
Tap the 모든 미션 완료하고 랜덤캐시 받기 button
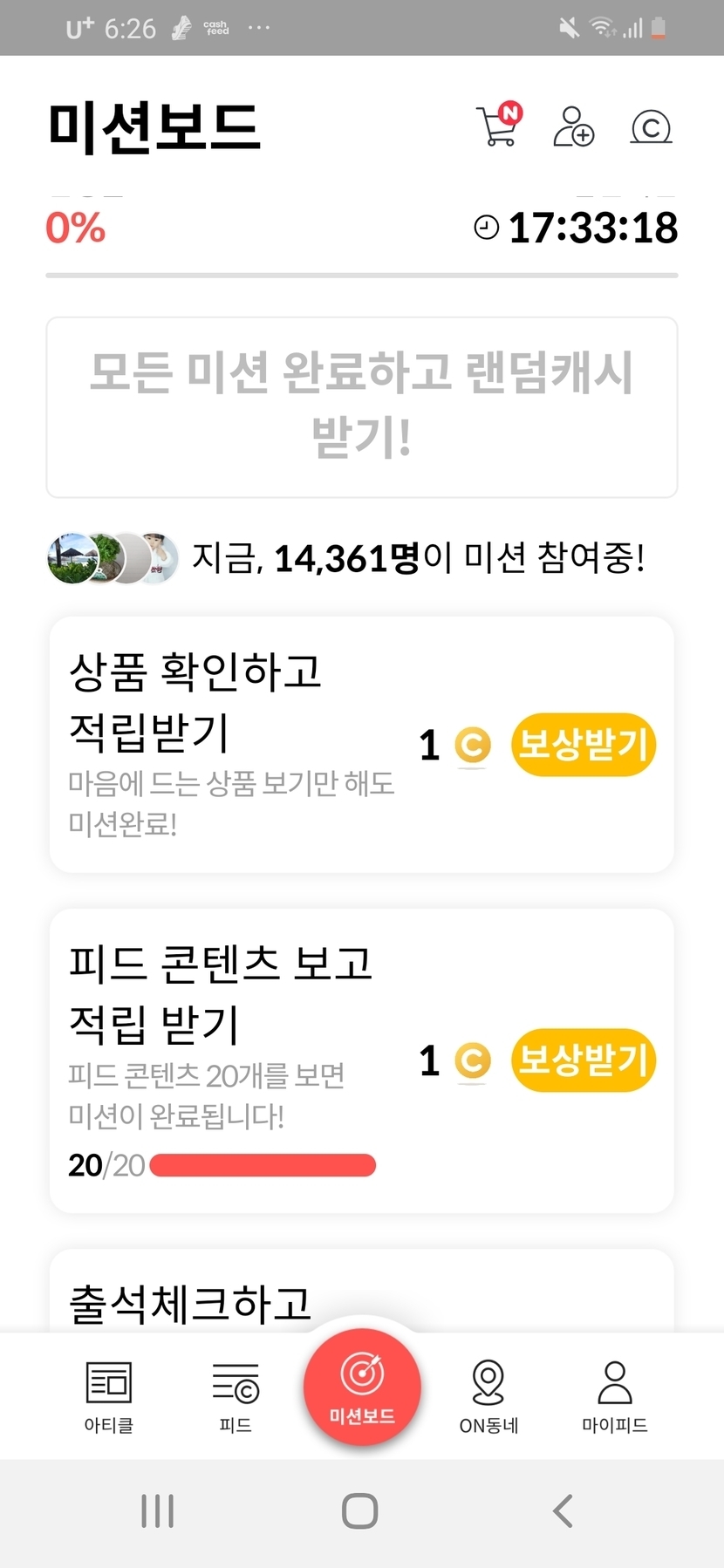362,407
